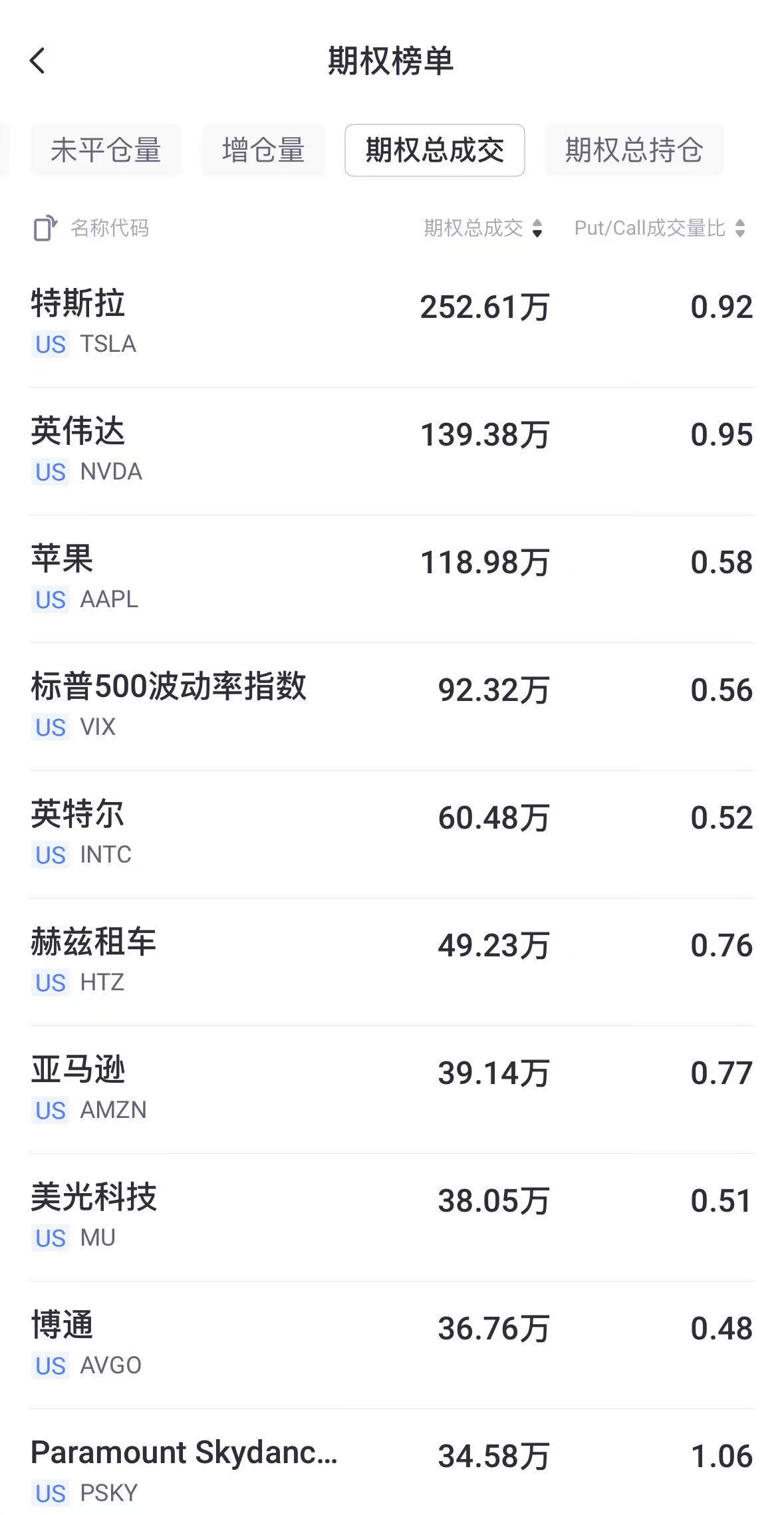
Task: Open the 亚马逊 AMZN row
Action: tap(392, 1089)
